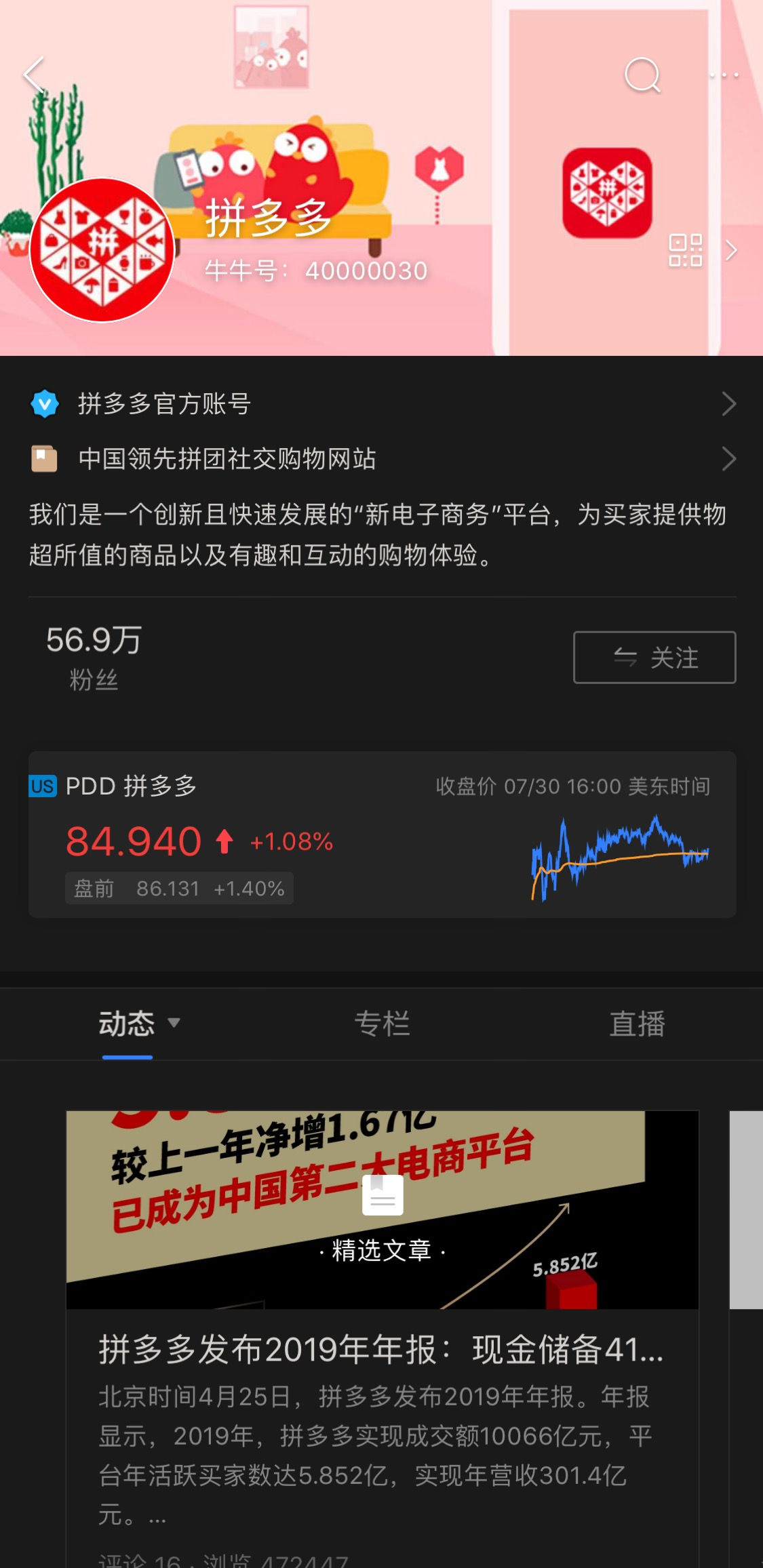Open the search icon in the header
This screenshot has height=1568, width=763.
642,75
